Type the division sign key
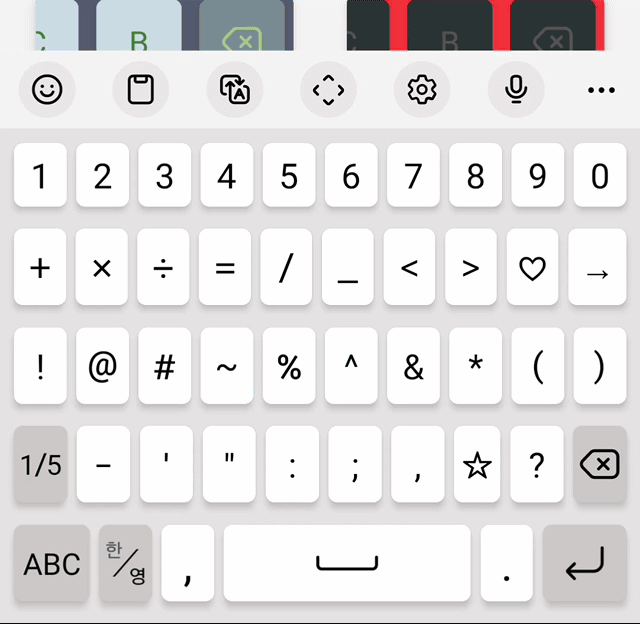640x624 pixels. [x=164, y=269]
